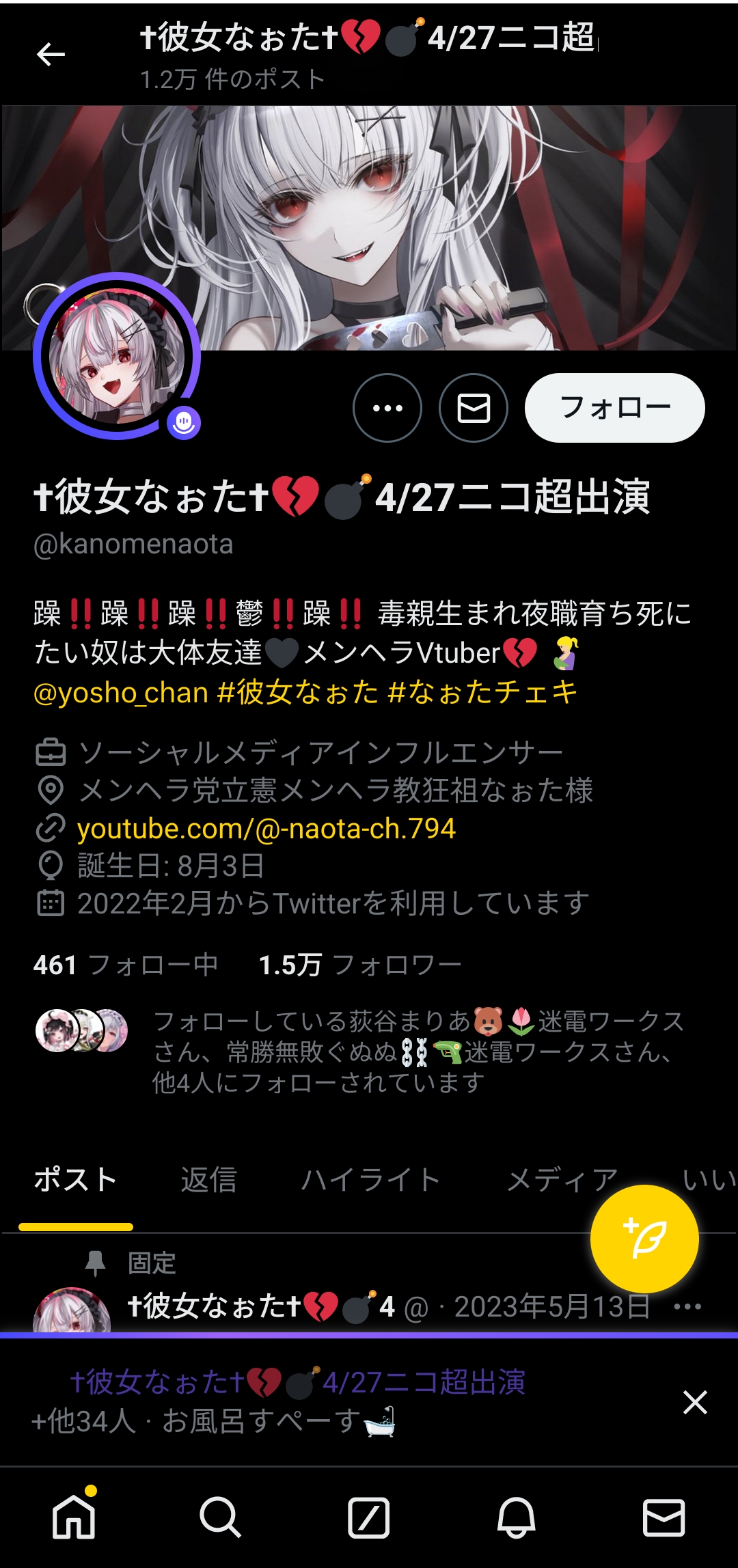The height and width of the screenshot is (1568, 738).
Task: Open the #彼女なぉた hashtag
Action: [x=297, y=693]
